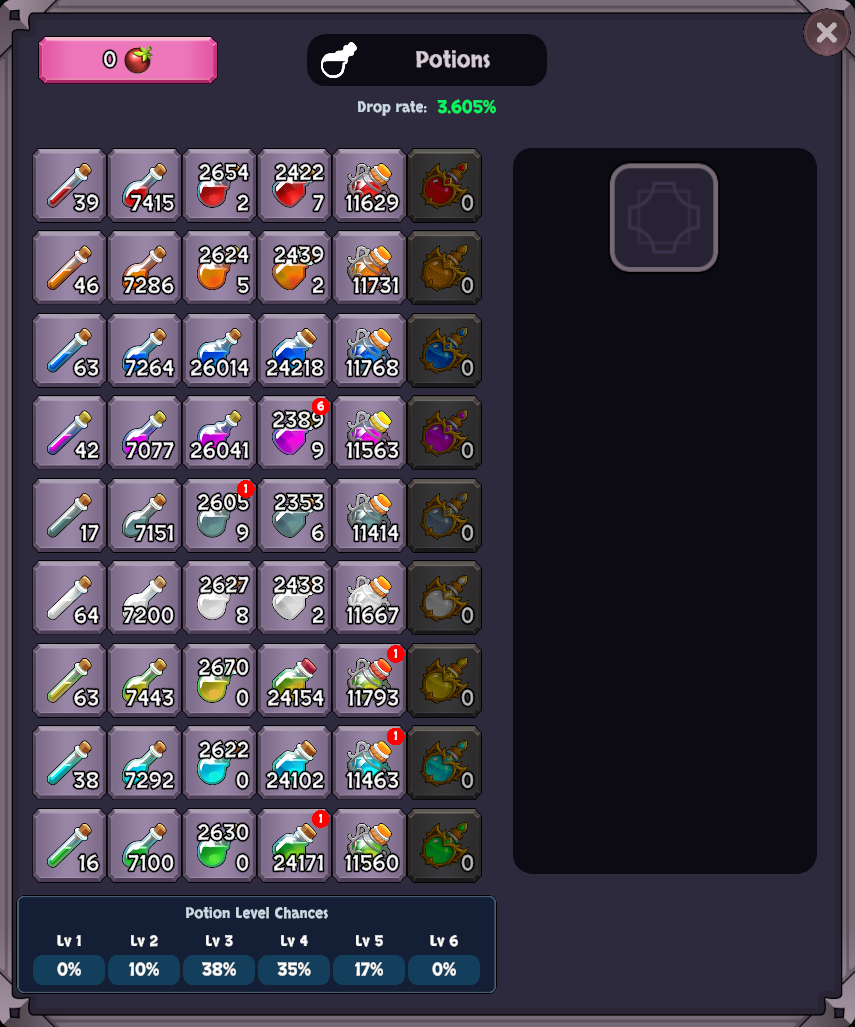Screen dimensions: 855x1027
Task: Select the orange potion showing 7286
Action: 145,268
